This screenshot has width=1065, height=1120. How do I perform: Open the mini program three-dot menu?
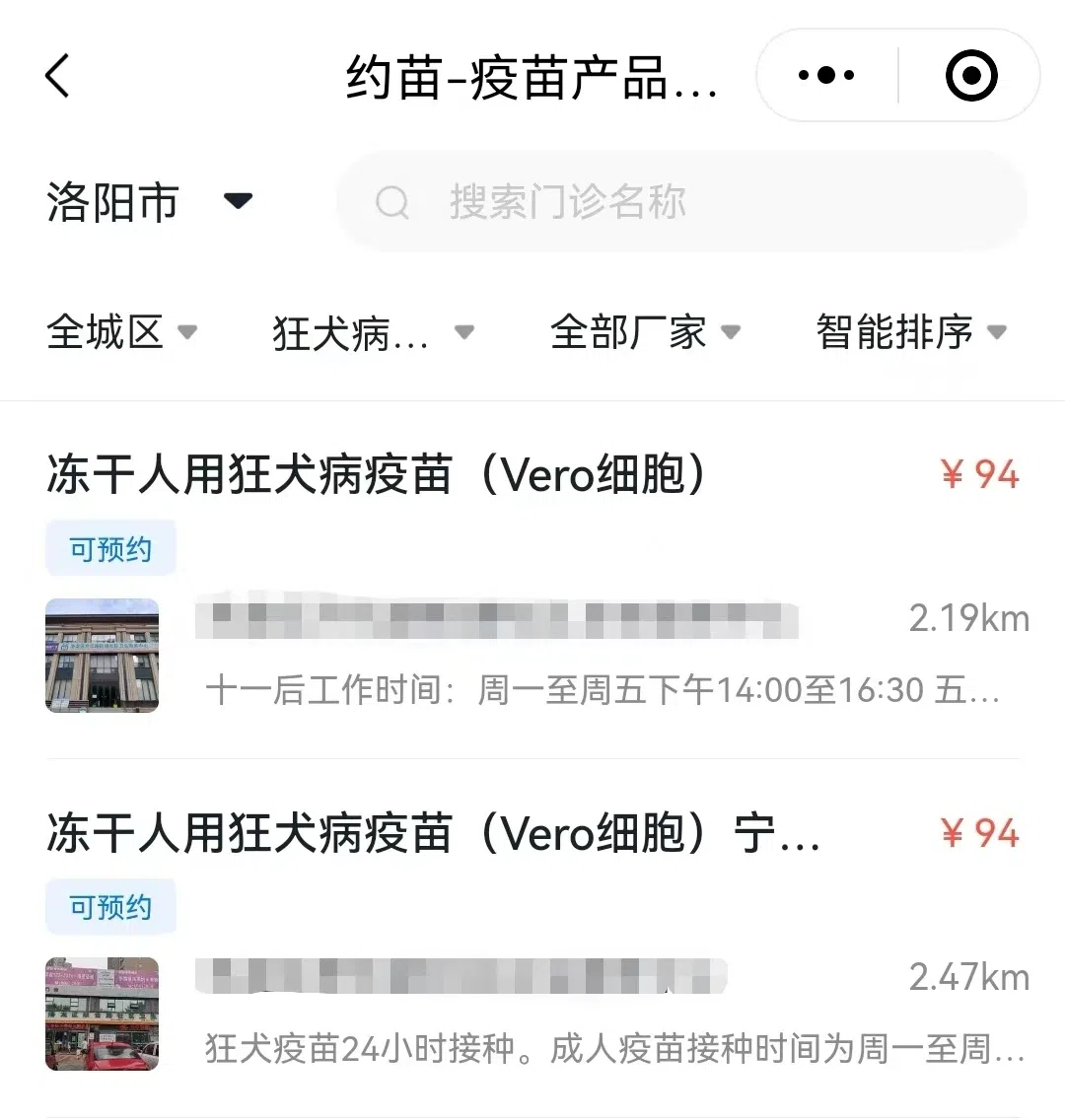[x=826, y=76]
